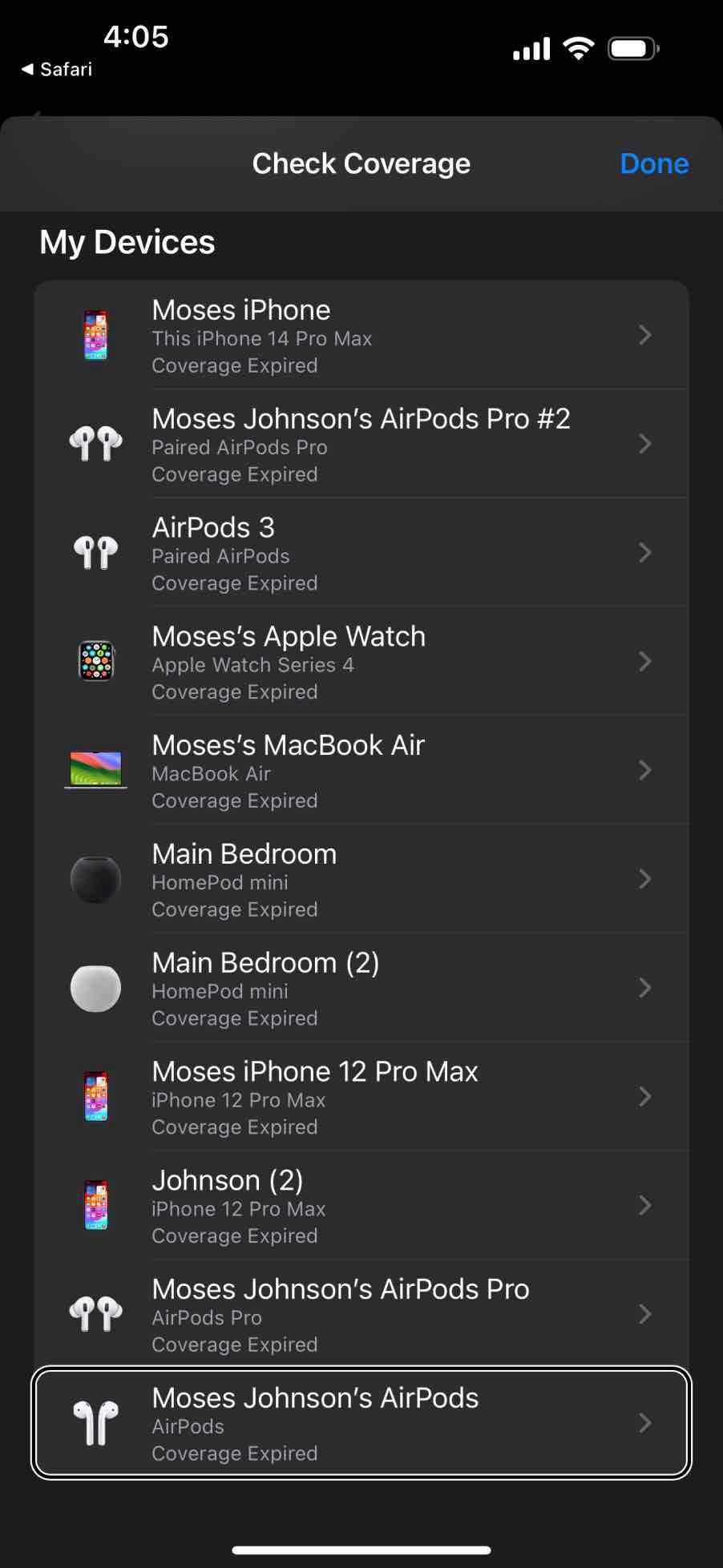Tap the Moses Johnson's AirPods Pro icon
723x1568 pixels.
pyautogui.click(x=95, y=1314)
